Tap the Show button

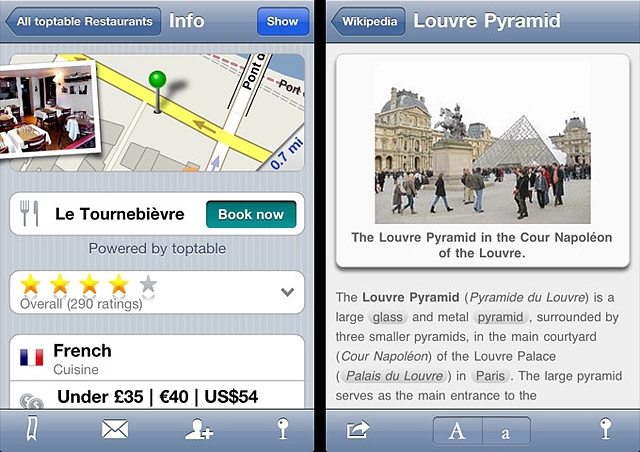coord(283,21)
